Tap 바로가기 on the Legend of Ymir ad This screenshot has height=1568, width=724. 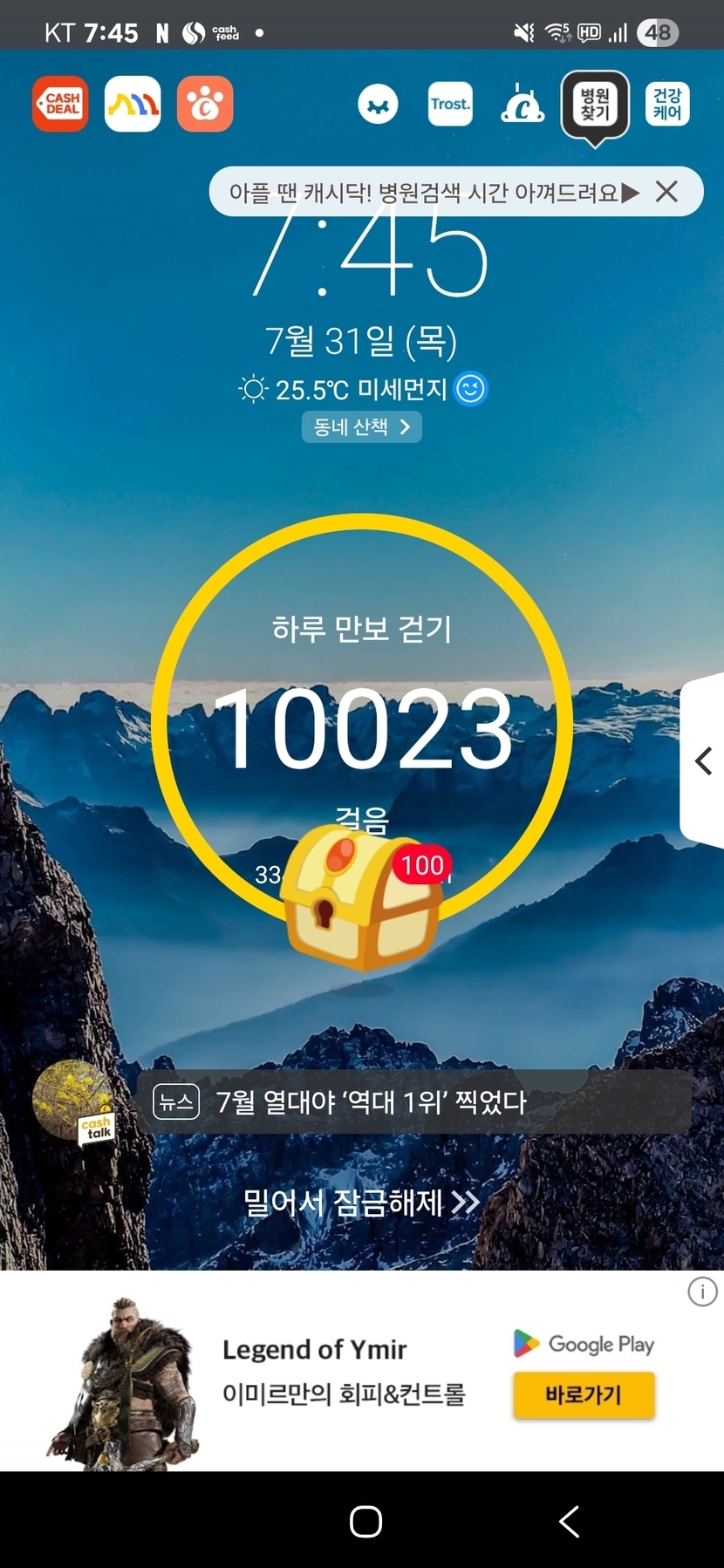click(x=583, y=1394)
